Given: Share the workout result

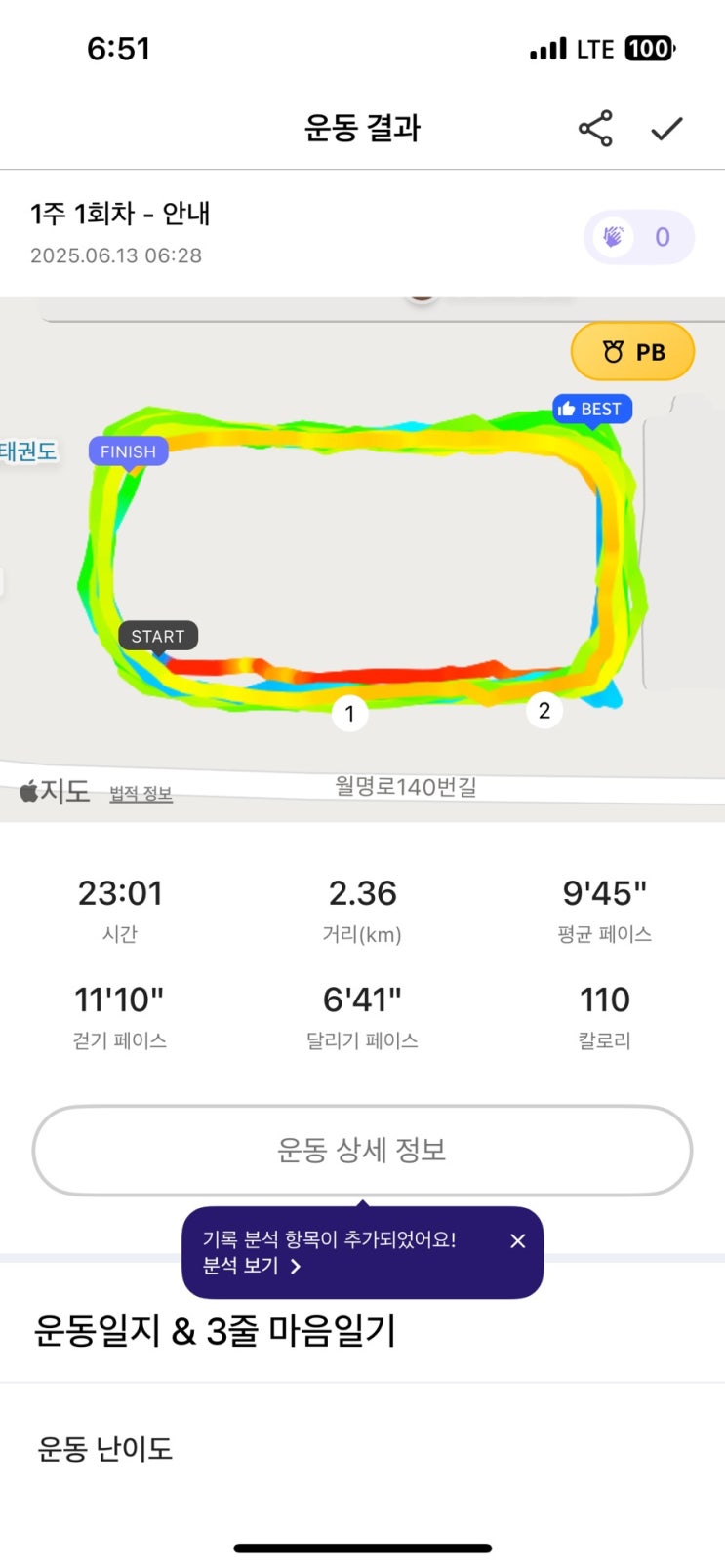Looking at the screenshot, I should click(x=595, y=128).
